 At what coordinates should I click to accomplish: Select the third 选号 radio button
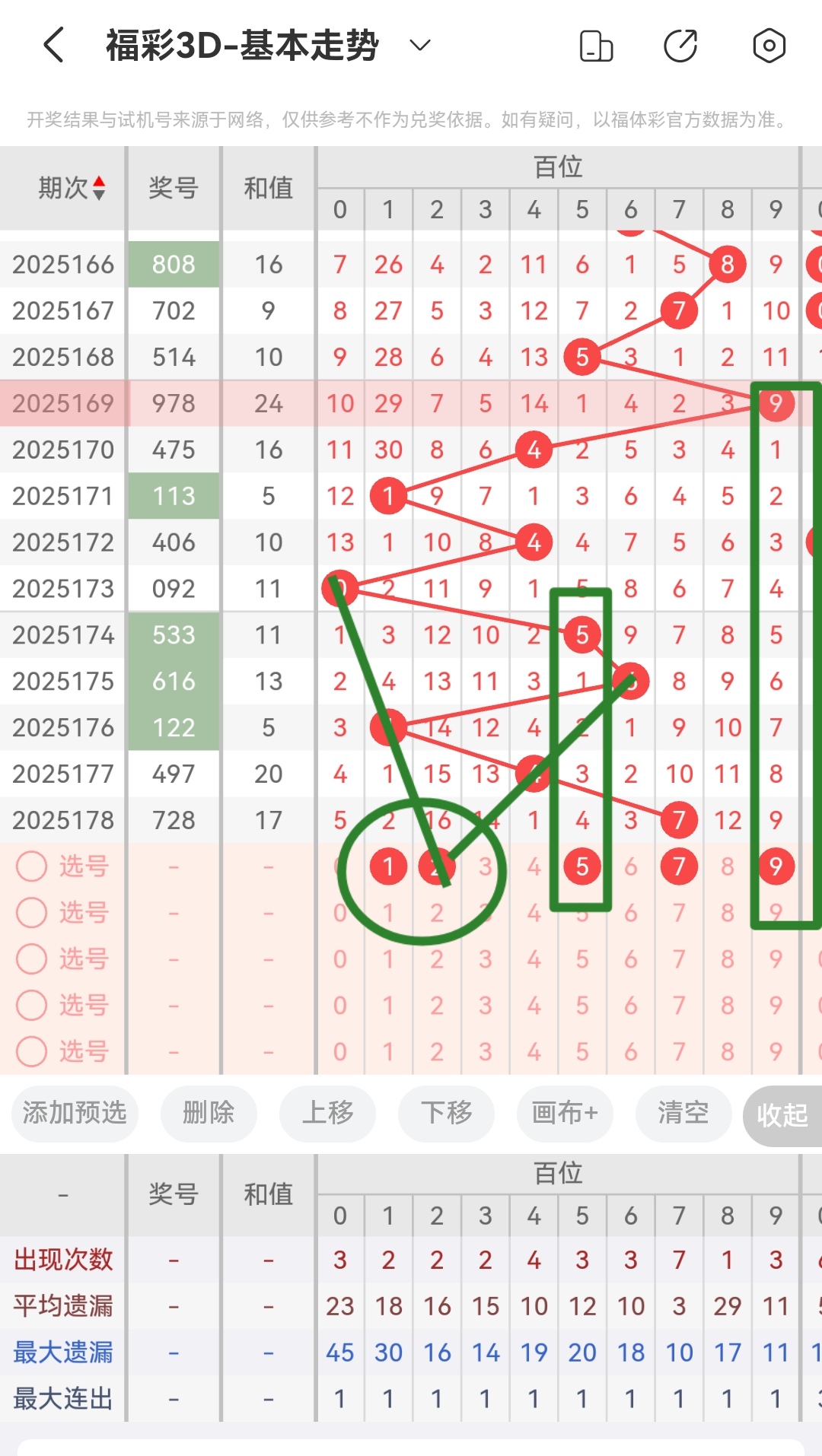(x=31, y=959)
